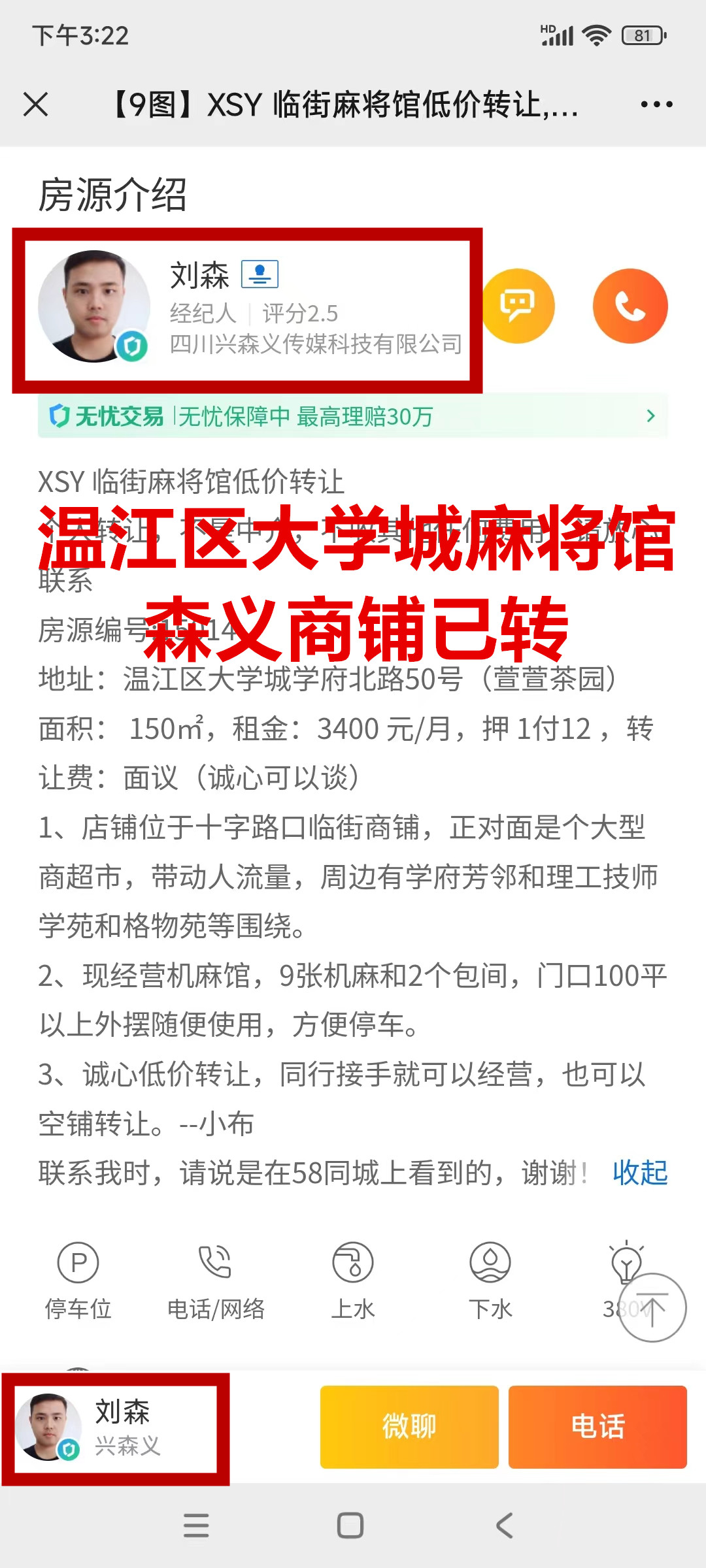Tap the orange phone call icon

point(630,306)
